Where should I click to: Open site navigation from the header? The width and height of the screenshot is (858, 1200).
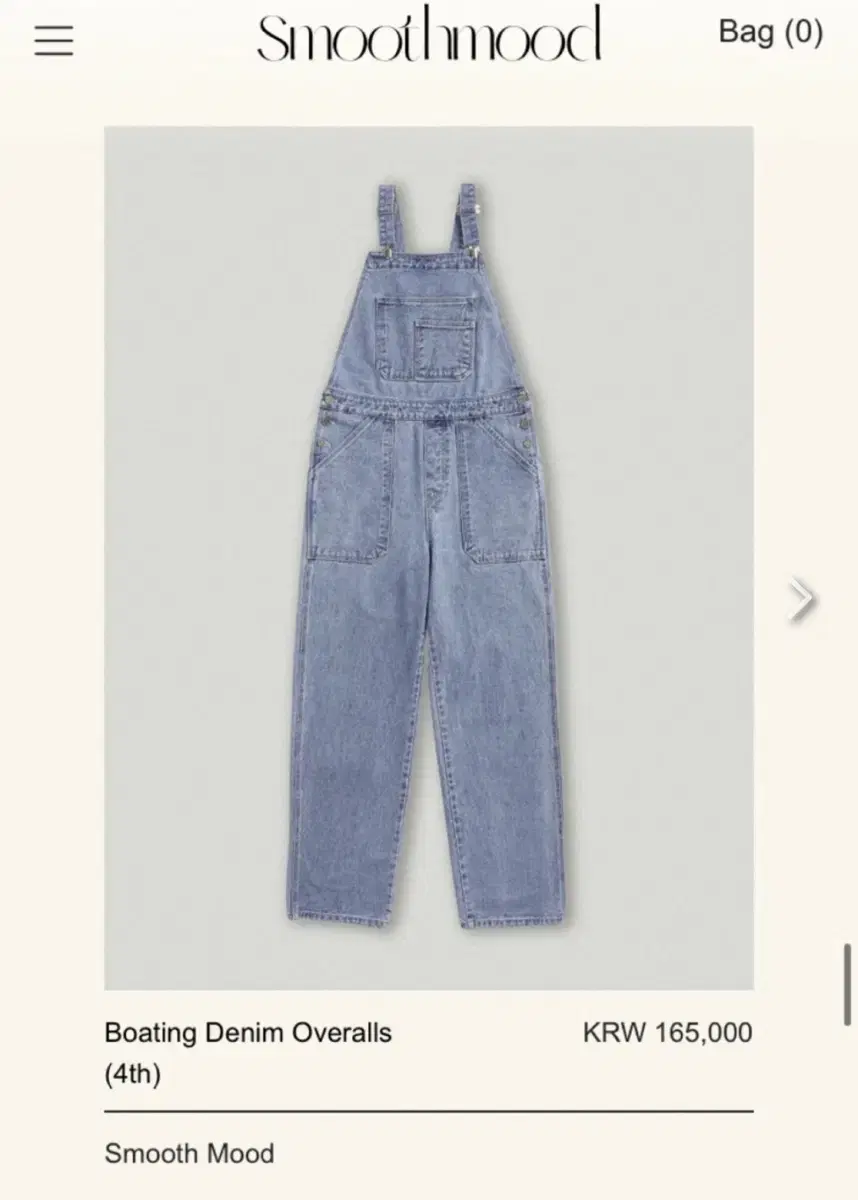[x=50, y=40]
